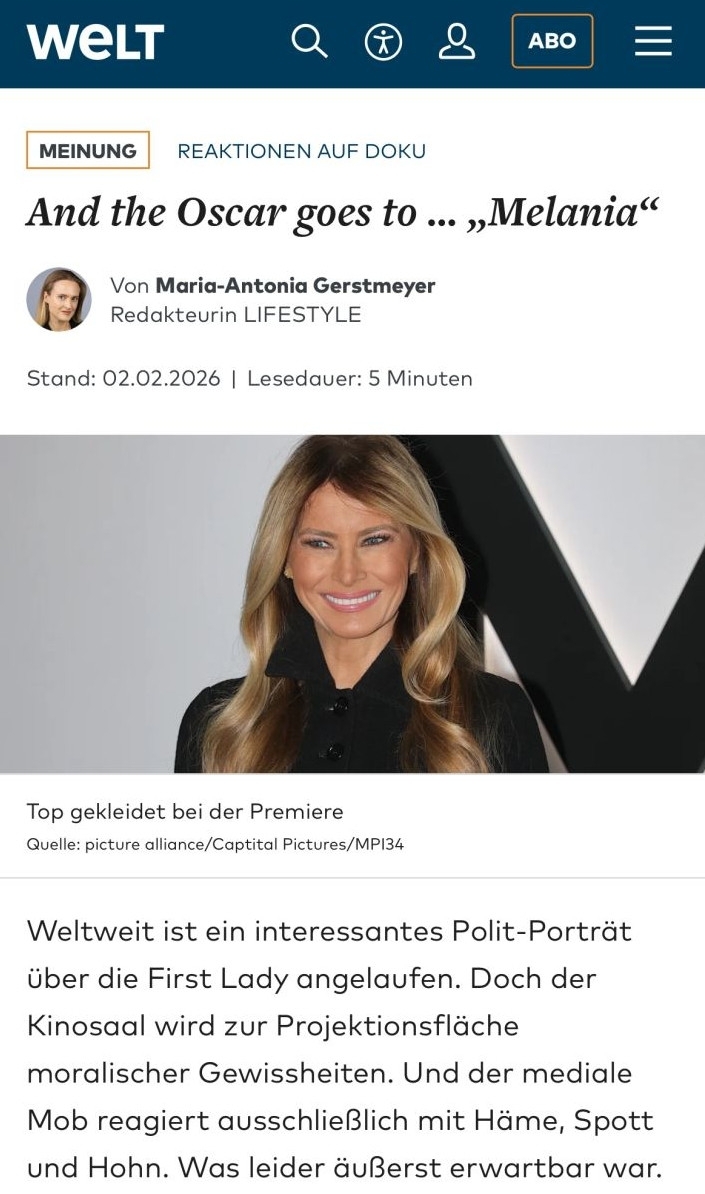Enlarge the article premiere photo

click(352, 603)
